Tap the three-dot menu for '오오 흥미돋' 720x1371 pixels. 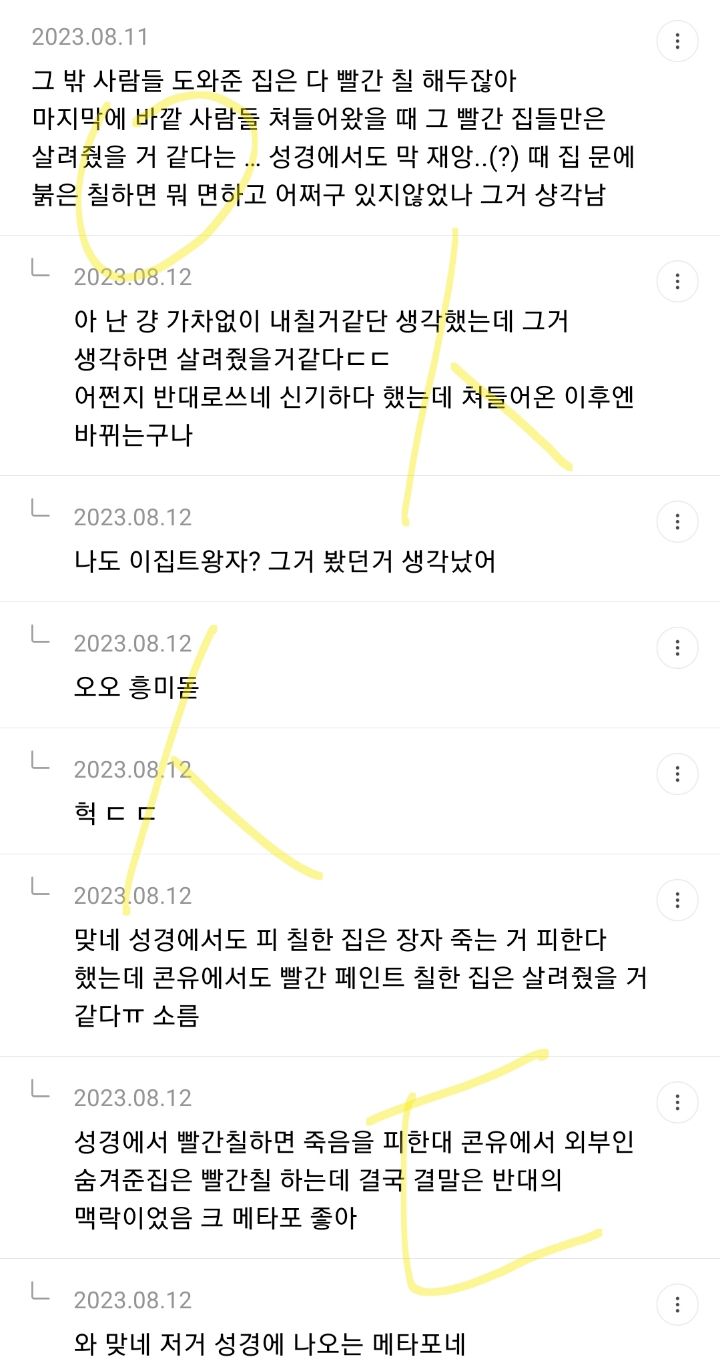(677, 647)
